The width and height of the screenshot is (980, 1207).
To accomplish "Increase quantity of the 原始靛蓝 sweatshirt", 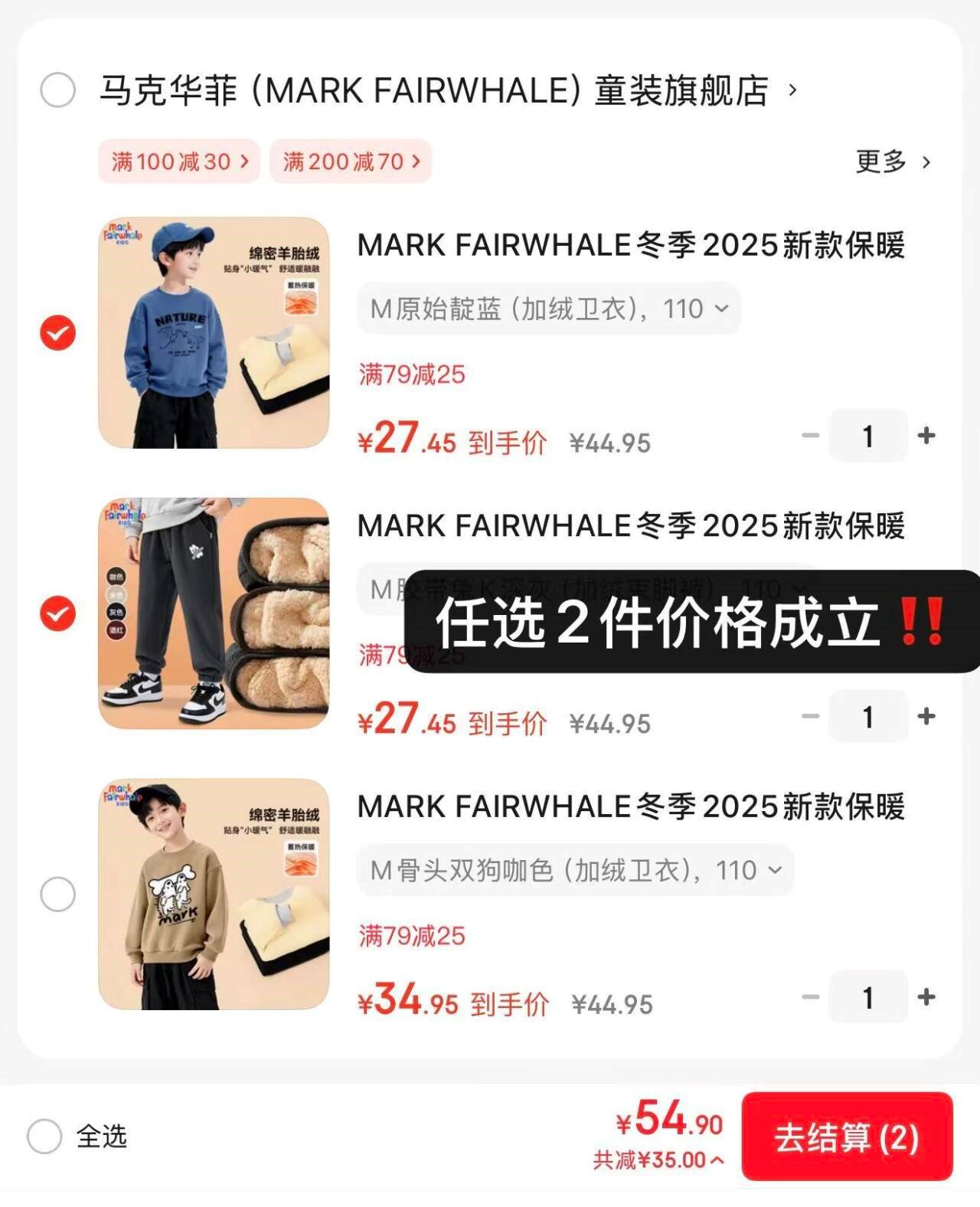I will (x=926, y=436).
